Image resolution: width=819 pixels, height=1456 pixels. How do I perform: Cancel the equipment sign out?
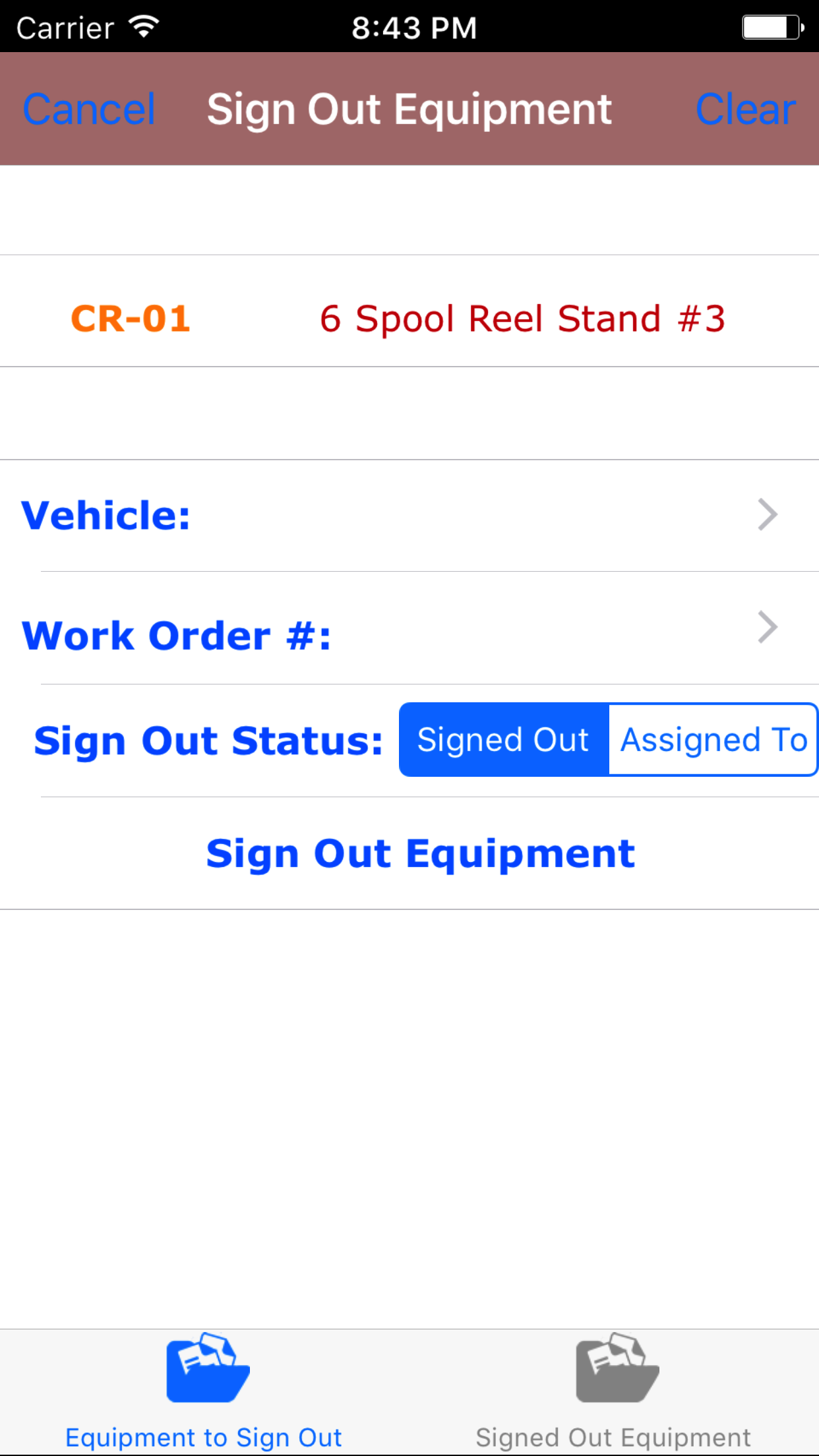coord(89,109)
